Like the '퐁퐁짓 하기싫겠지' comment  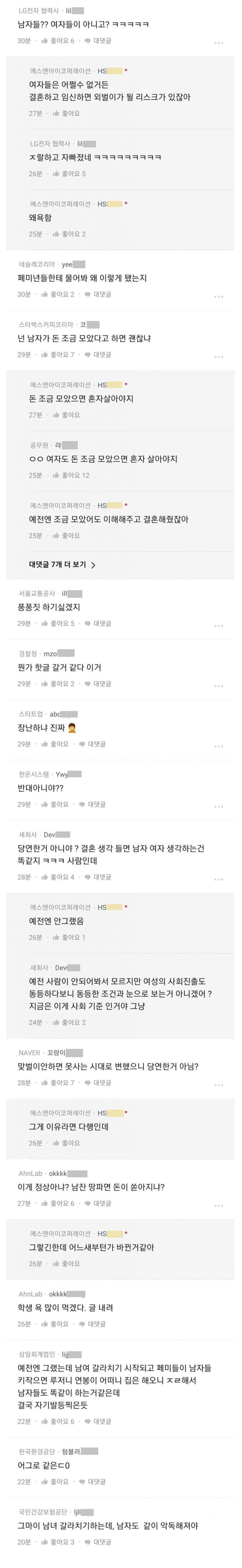click(x=57, y=623)
